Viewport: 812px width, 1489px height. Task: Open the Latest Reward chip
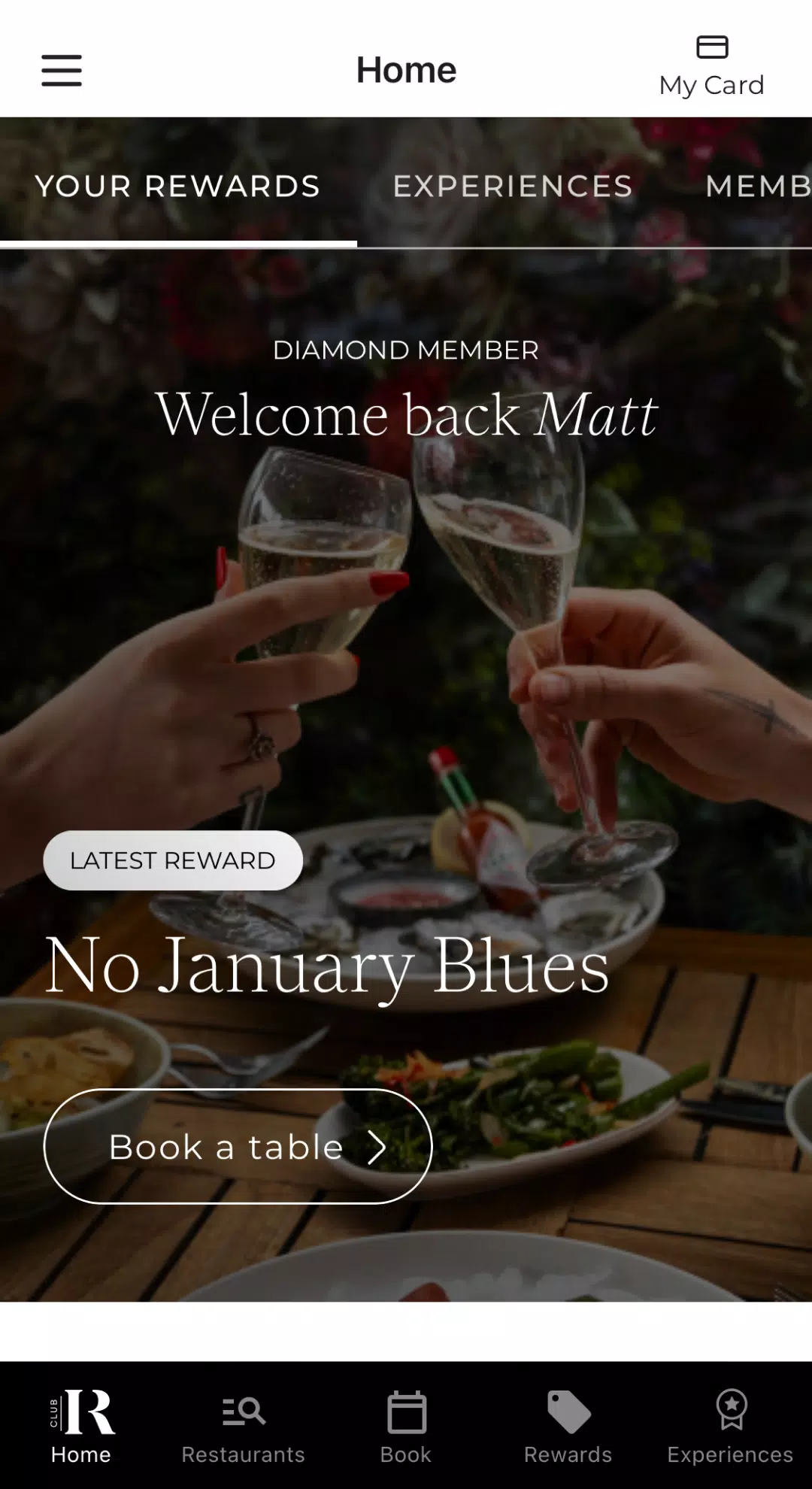point(173,860)
